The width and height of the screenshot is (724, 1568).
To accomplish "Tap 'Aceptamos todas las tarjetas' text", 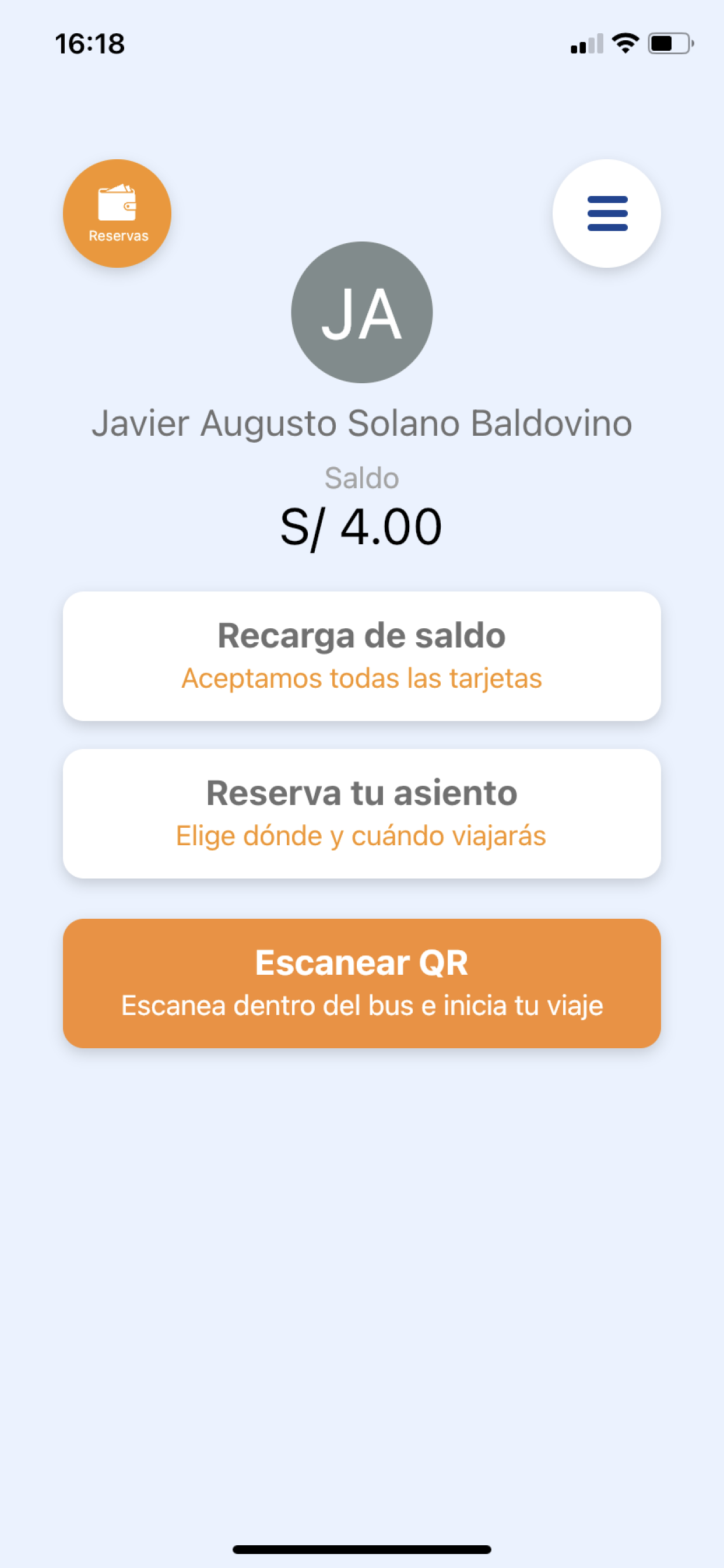I will 362,677.
